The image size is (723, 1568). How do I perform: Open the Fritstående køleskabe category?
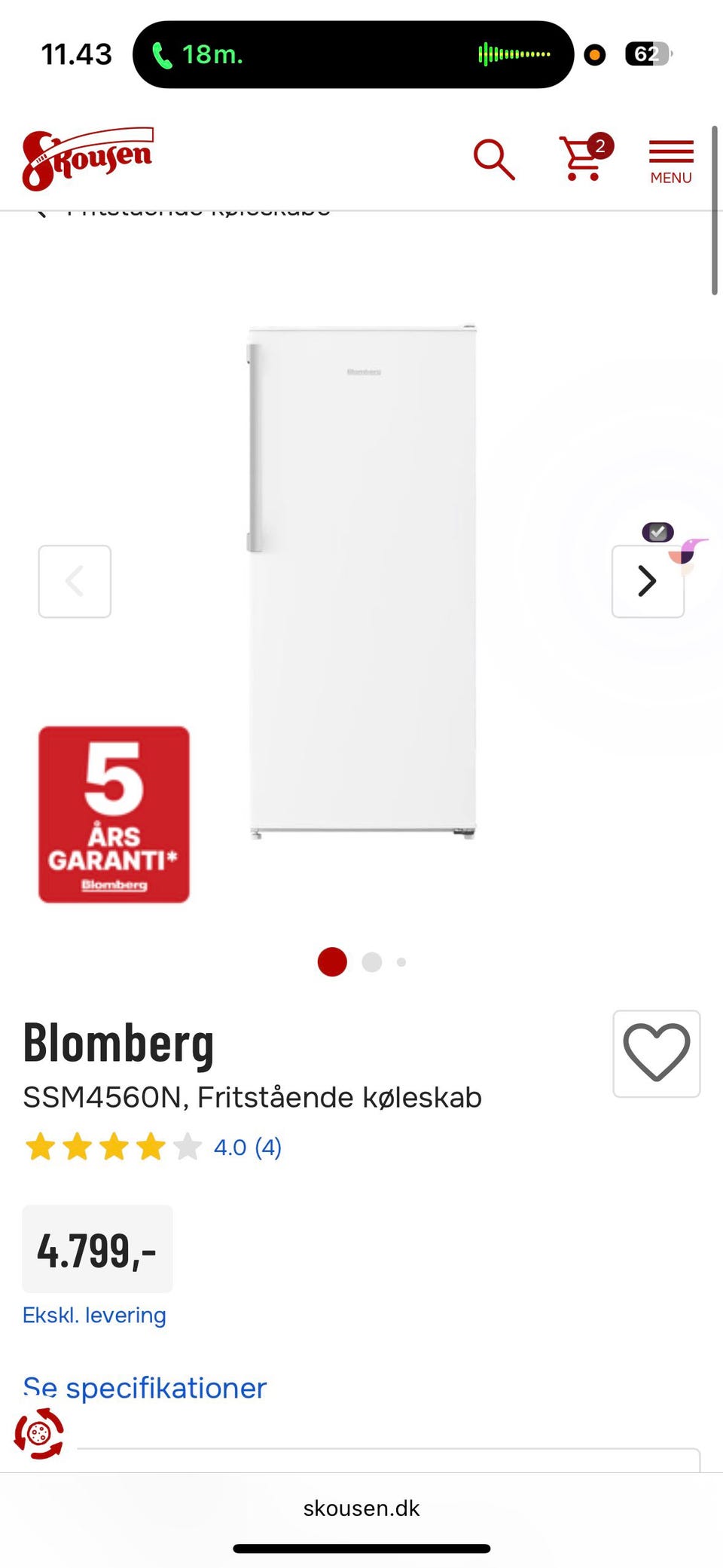198,209
